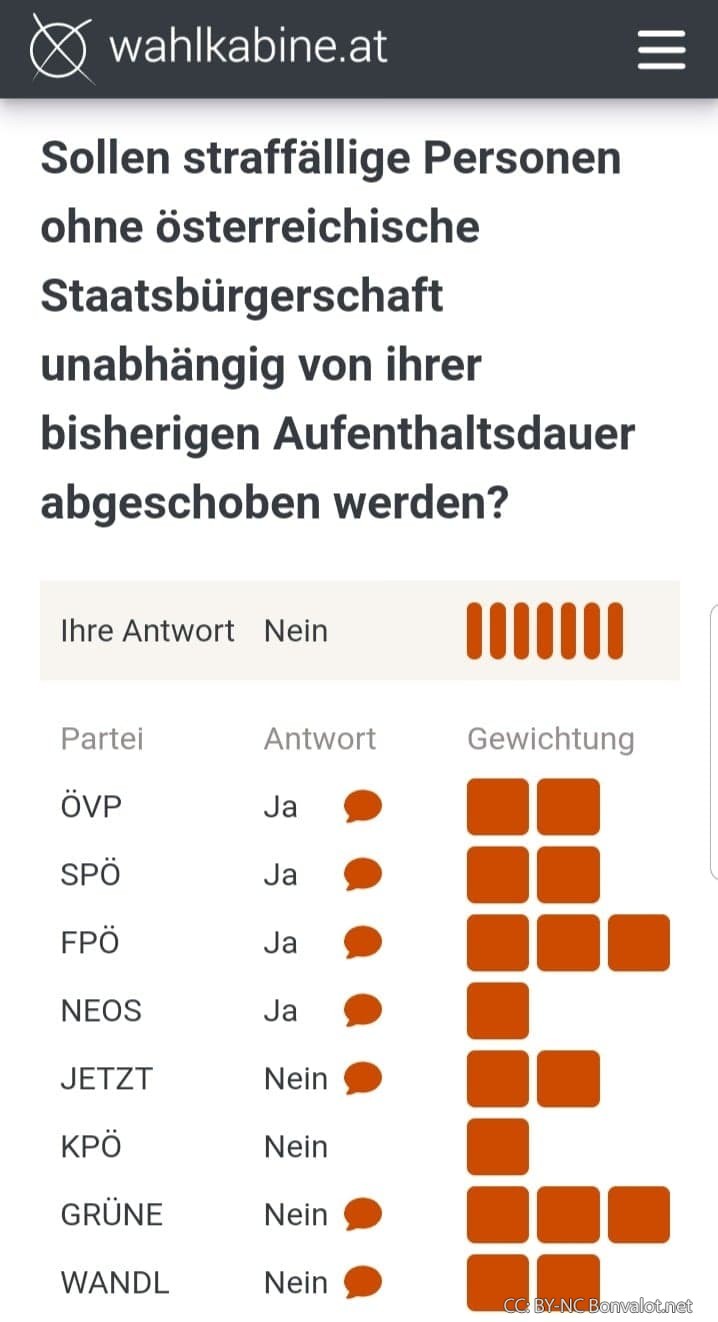Open the wahlkabine.at home logo
Screen dimensions: 718x1322
208,47
